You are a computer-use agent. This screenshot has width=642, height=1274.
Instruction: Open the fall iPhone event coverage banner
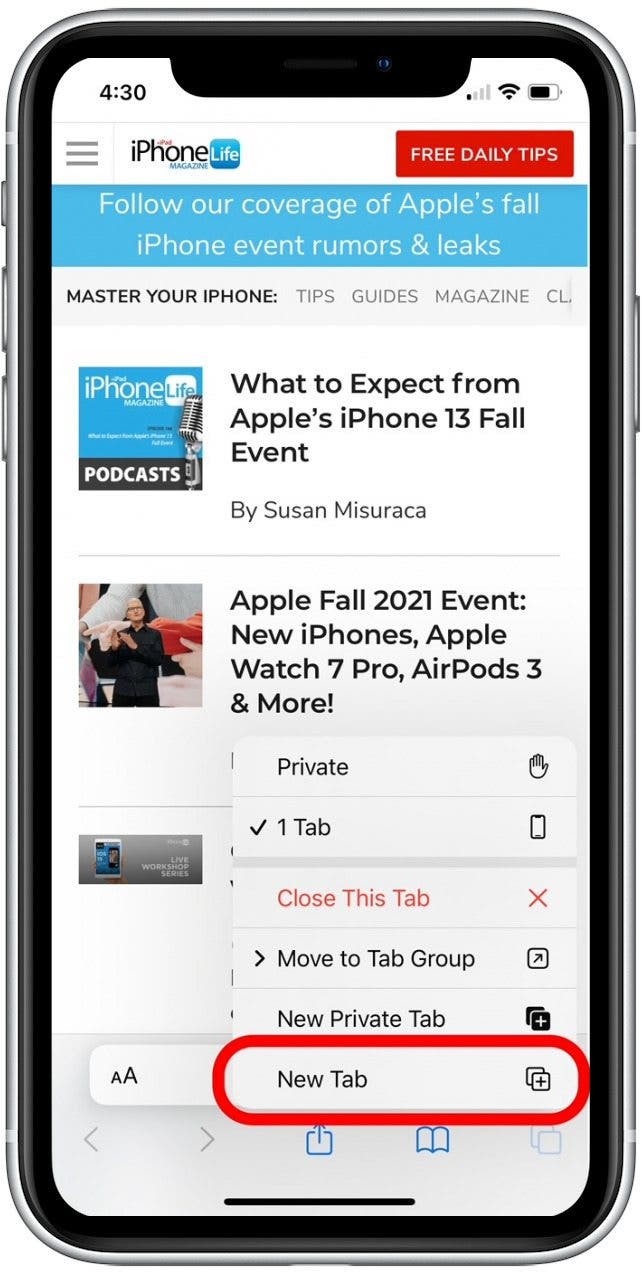coord(319,225)
